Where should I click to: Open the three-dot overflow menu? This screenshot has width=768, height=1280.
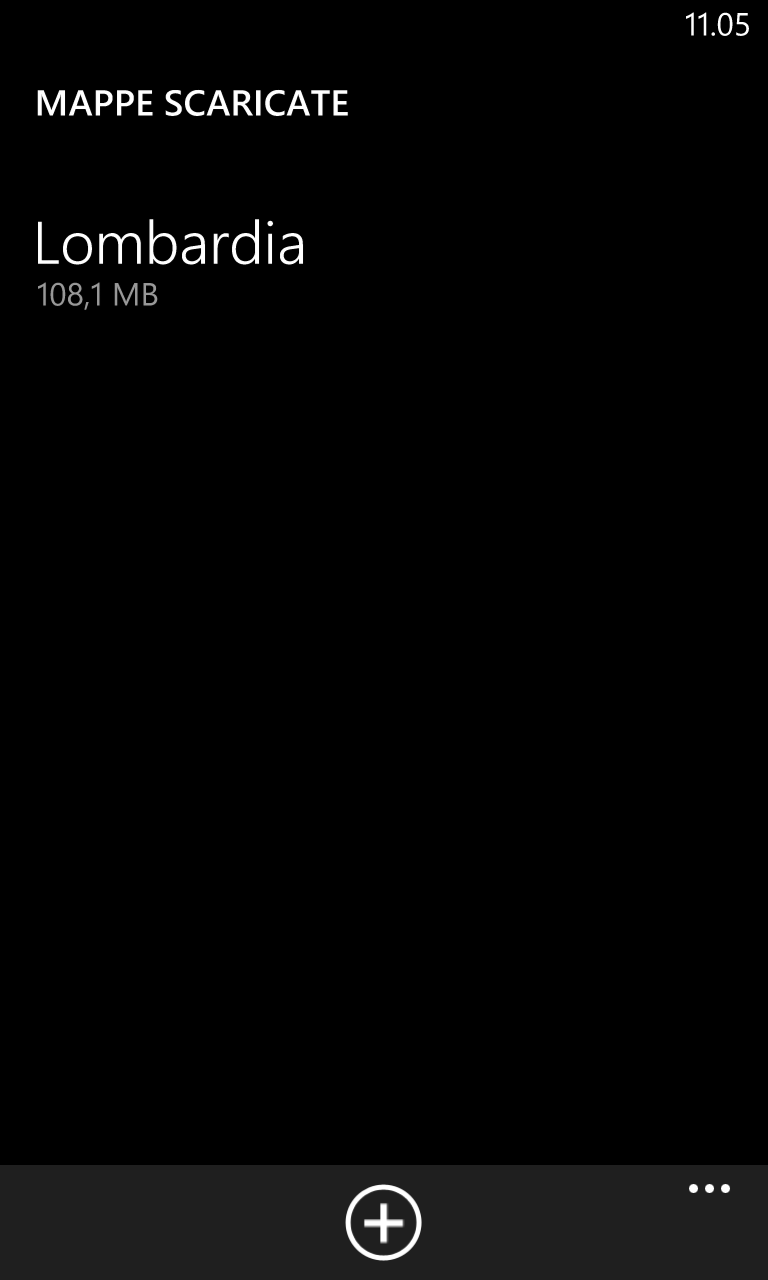[x=710, y=1189]
